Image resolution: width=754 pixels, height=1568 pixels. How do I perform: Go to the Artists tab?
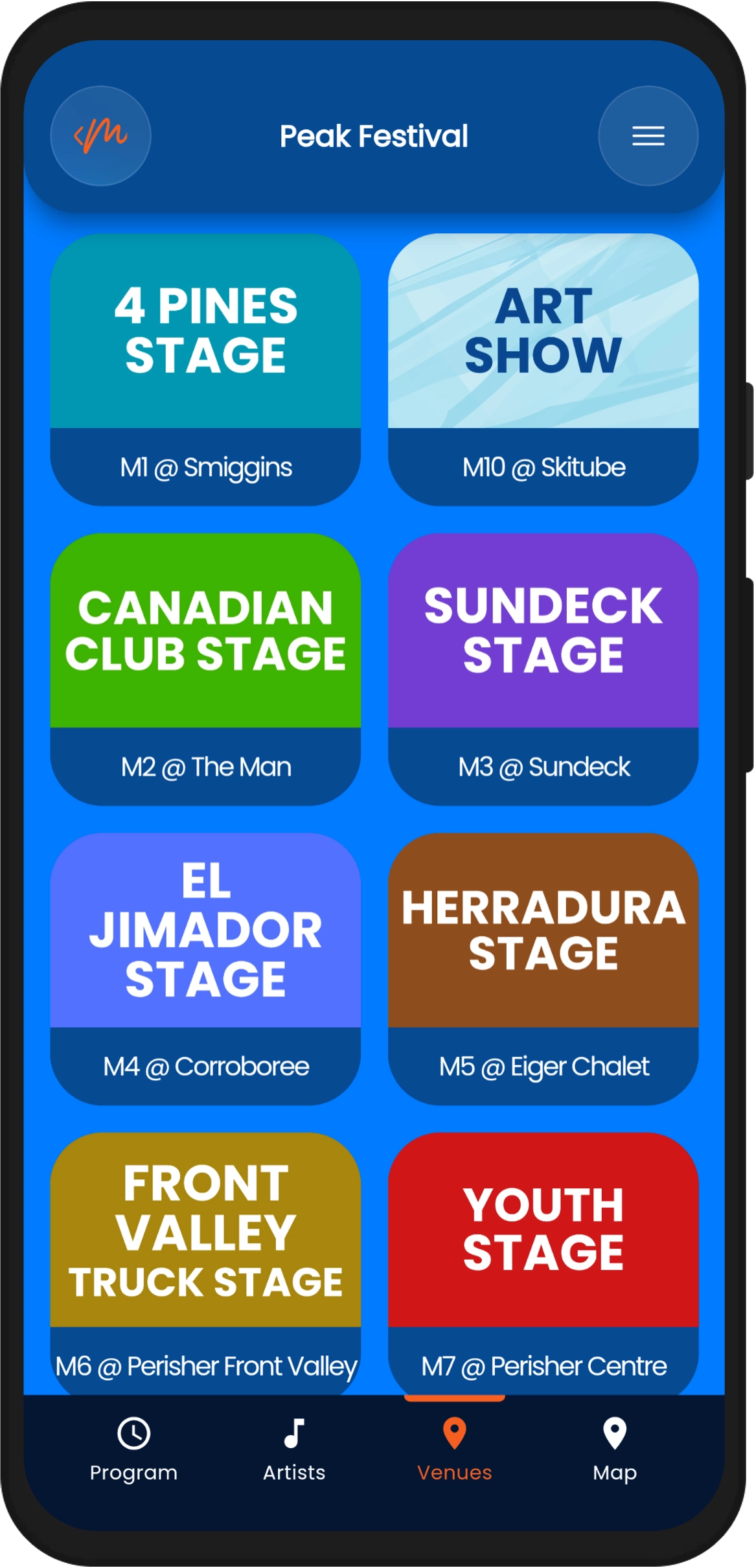(x=294, y=1449)
